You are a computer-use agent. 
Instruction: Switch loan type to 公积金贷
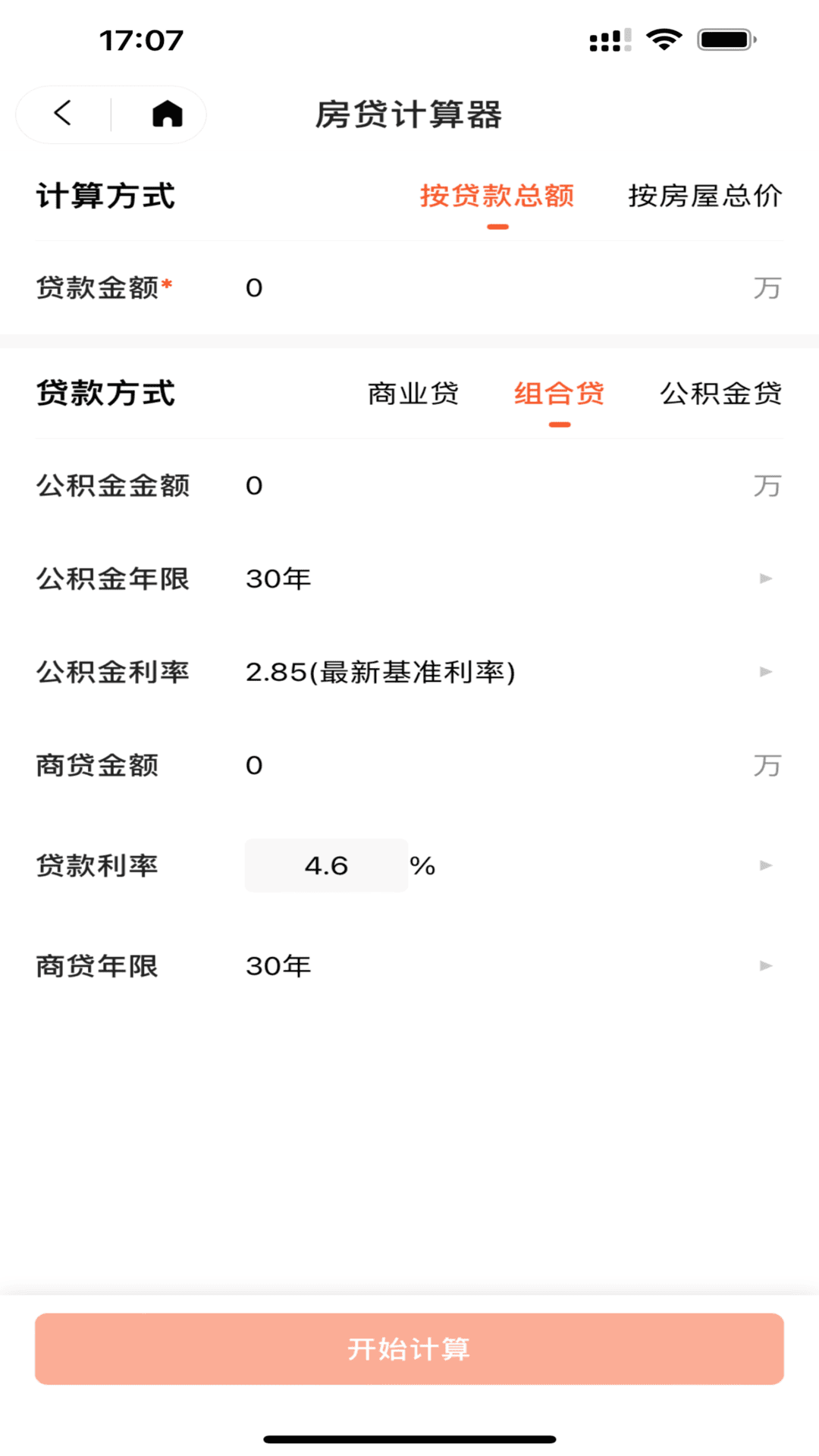[720, 394]
